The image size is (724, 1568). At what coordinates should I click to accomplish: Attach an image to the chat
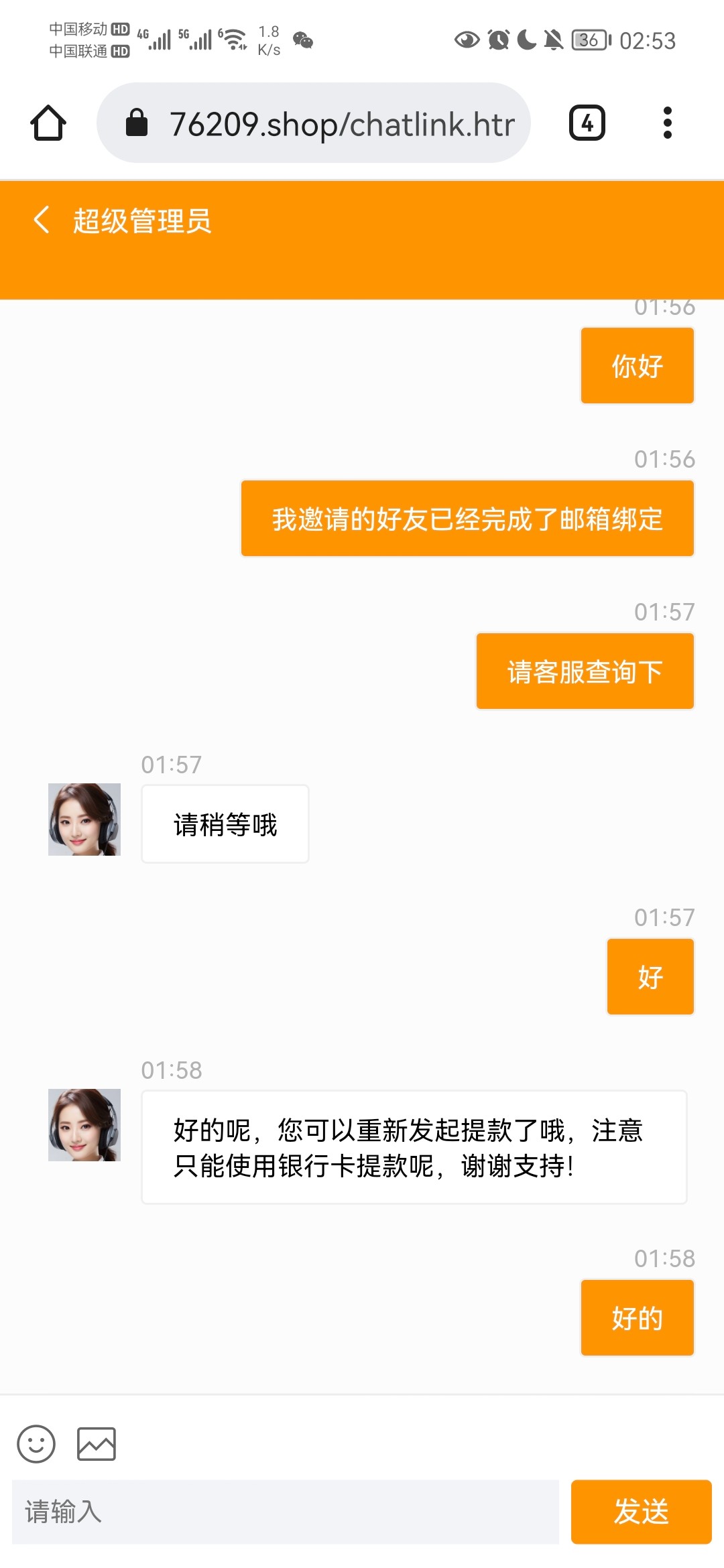click(97, 1443)
